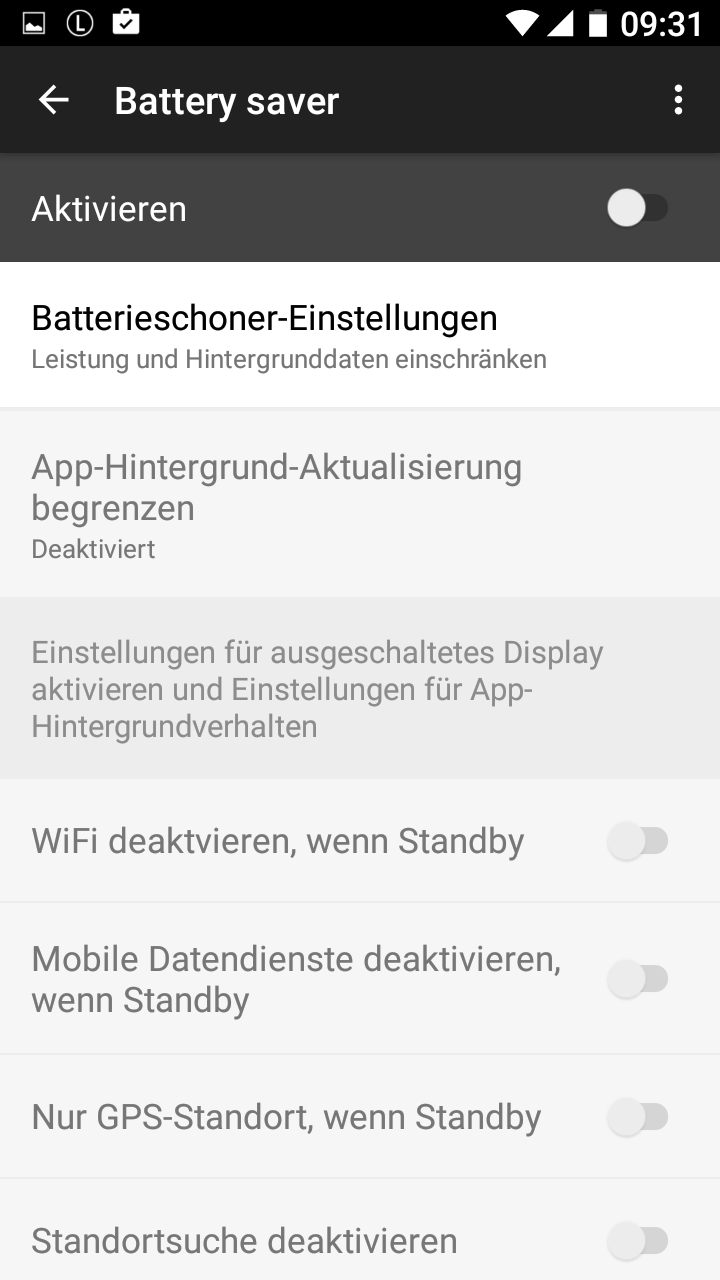Toggle the Aktivieren switch on
The width and height of the screenshot is (720, 1280).
[x=638, y=209]
